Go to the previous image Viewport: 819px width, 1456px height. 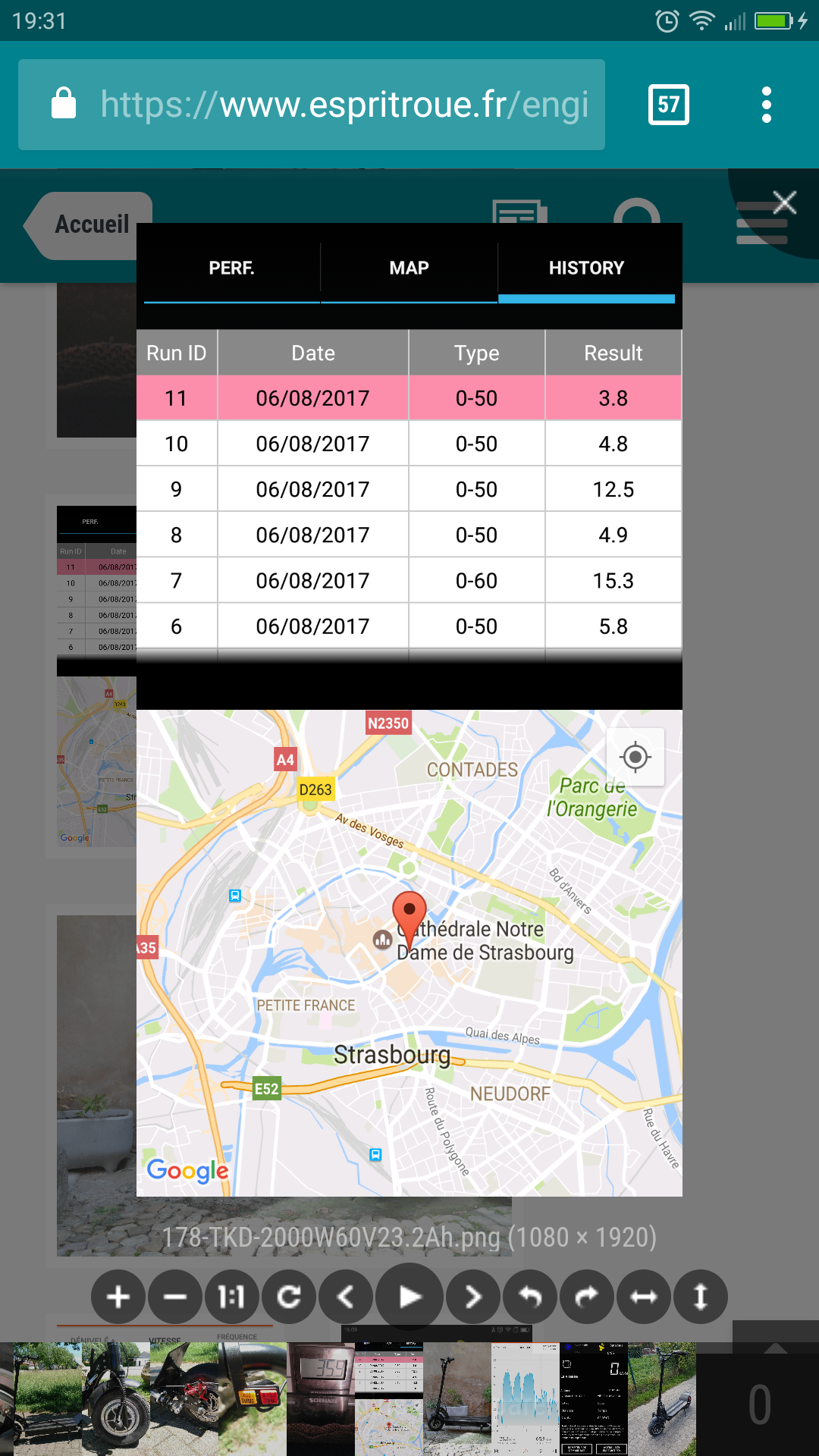click(x=346, y=1297)
